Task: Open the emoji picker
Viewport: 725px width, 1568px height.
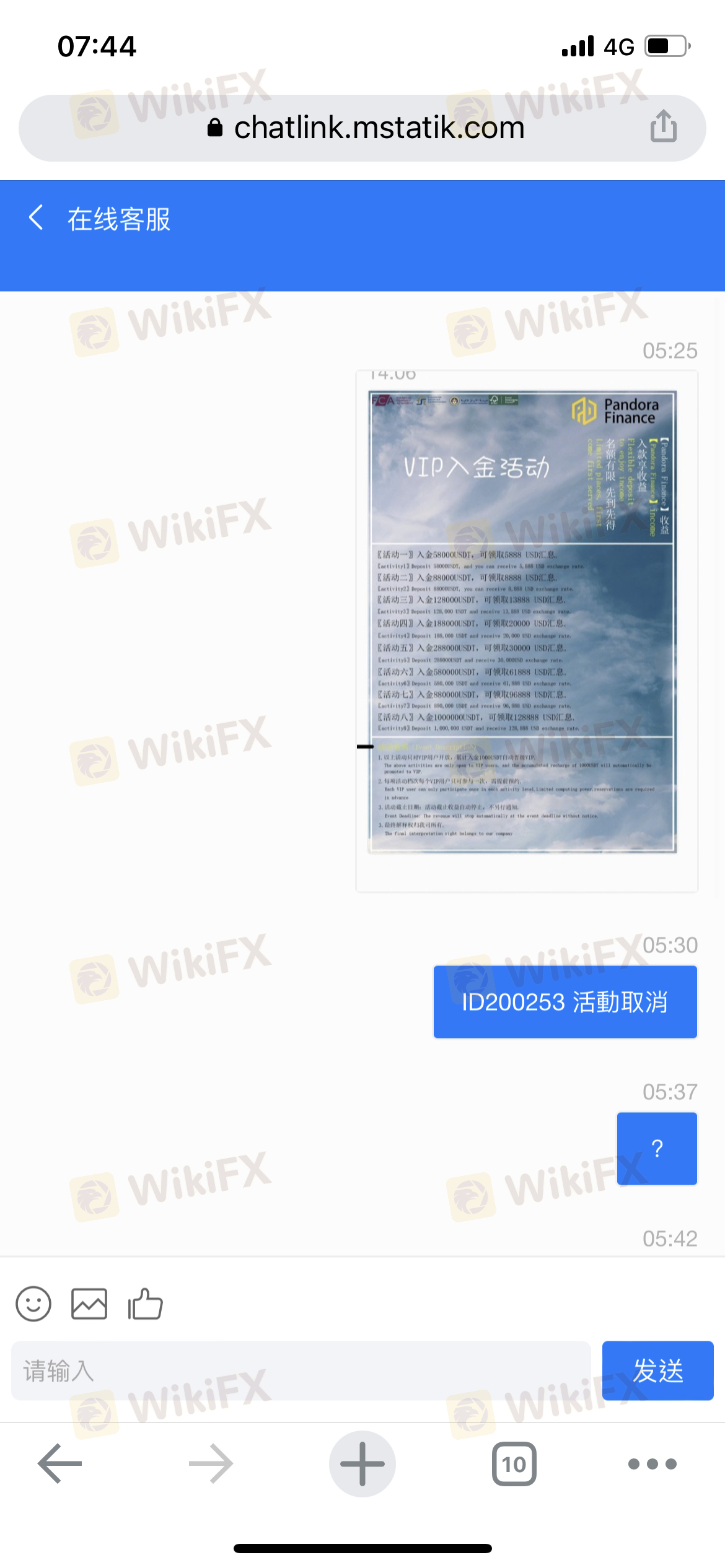Action: coord(33,1304)
